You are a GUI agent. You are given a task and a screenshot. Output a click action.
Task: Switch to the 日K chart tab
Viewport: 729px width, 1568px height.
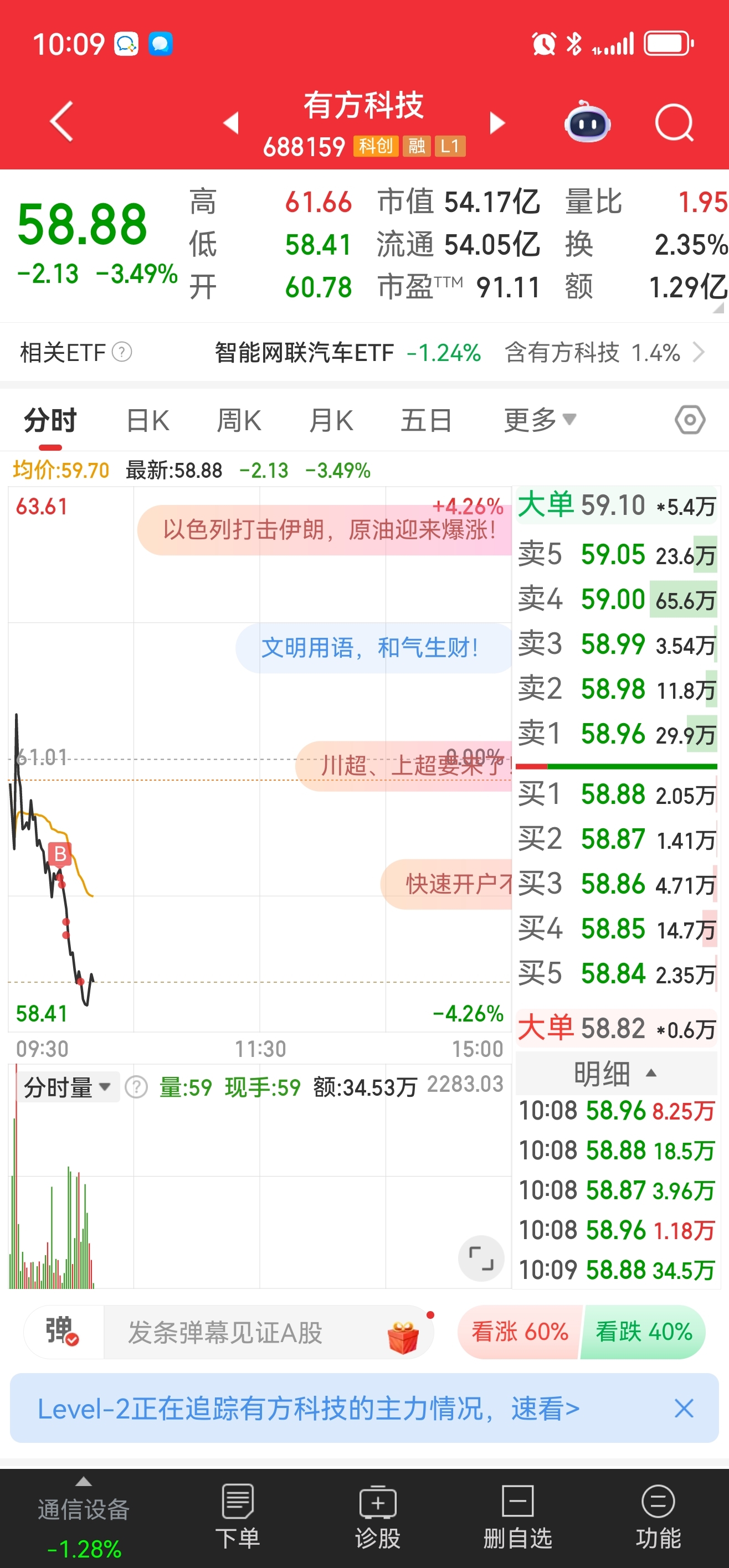[147, 421]
